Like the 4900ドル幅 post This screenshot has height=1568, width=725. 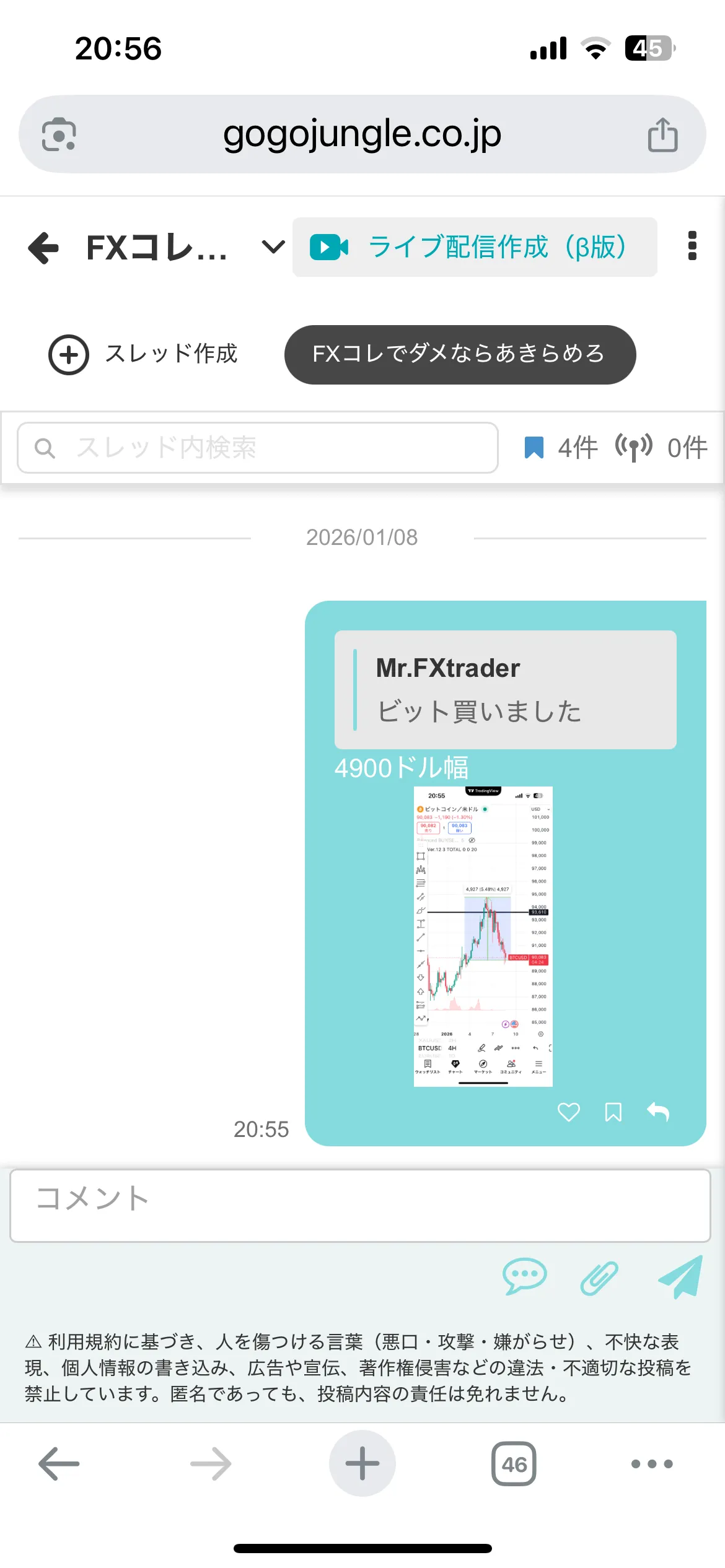pos(568,1112)
